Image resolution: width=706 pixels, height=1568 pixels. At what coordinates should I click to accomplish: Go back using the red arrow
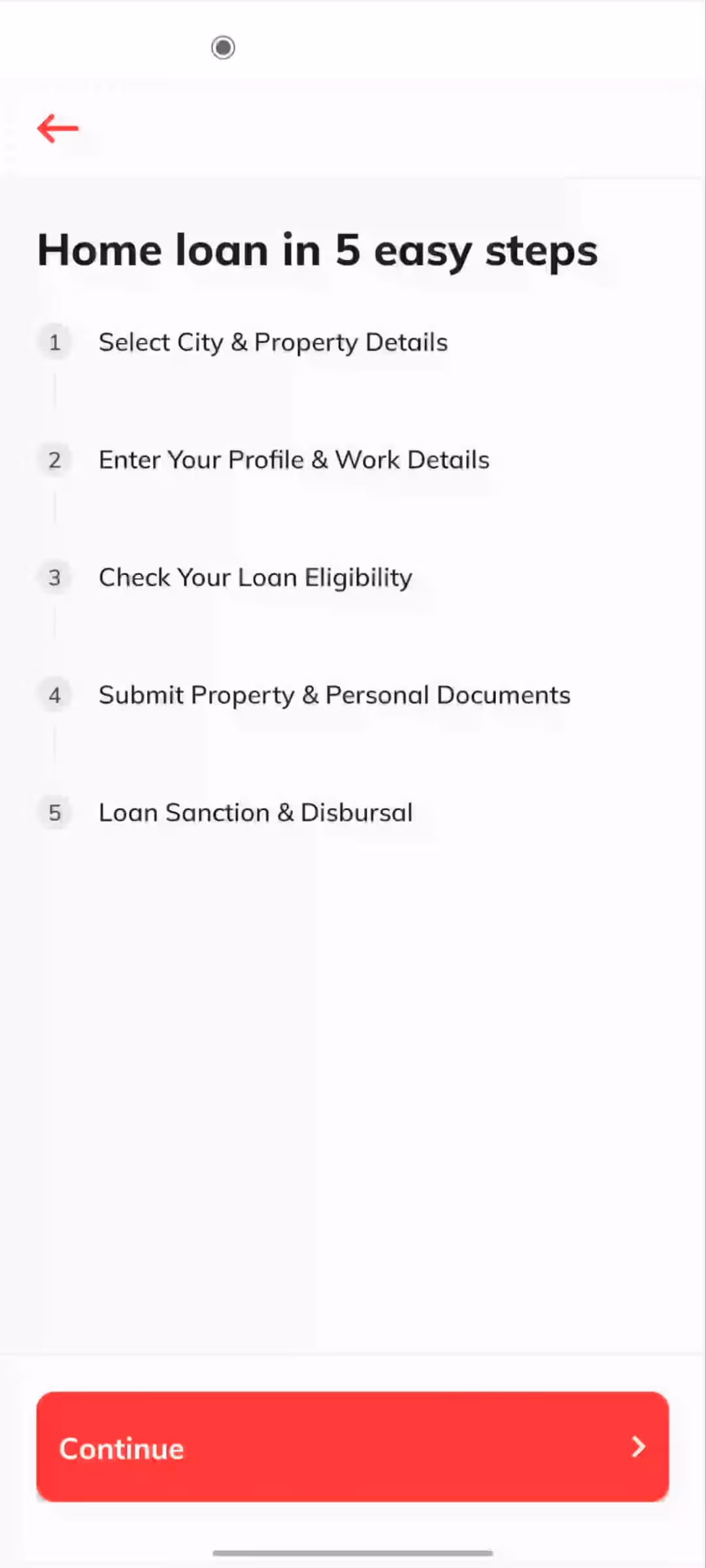58,128
